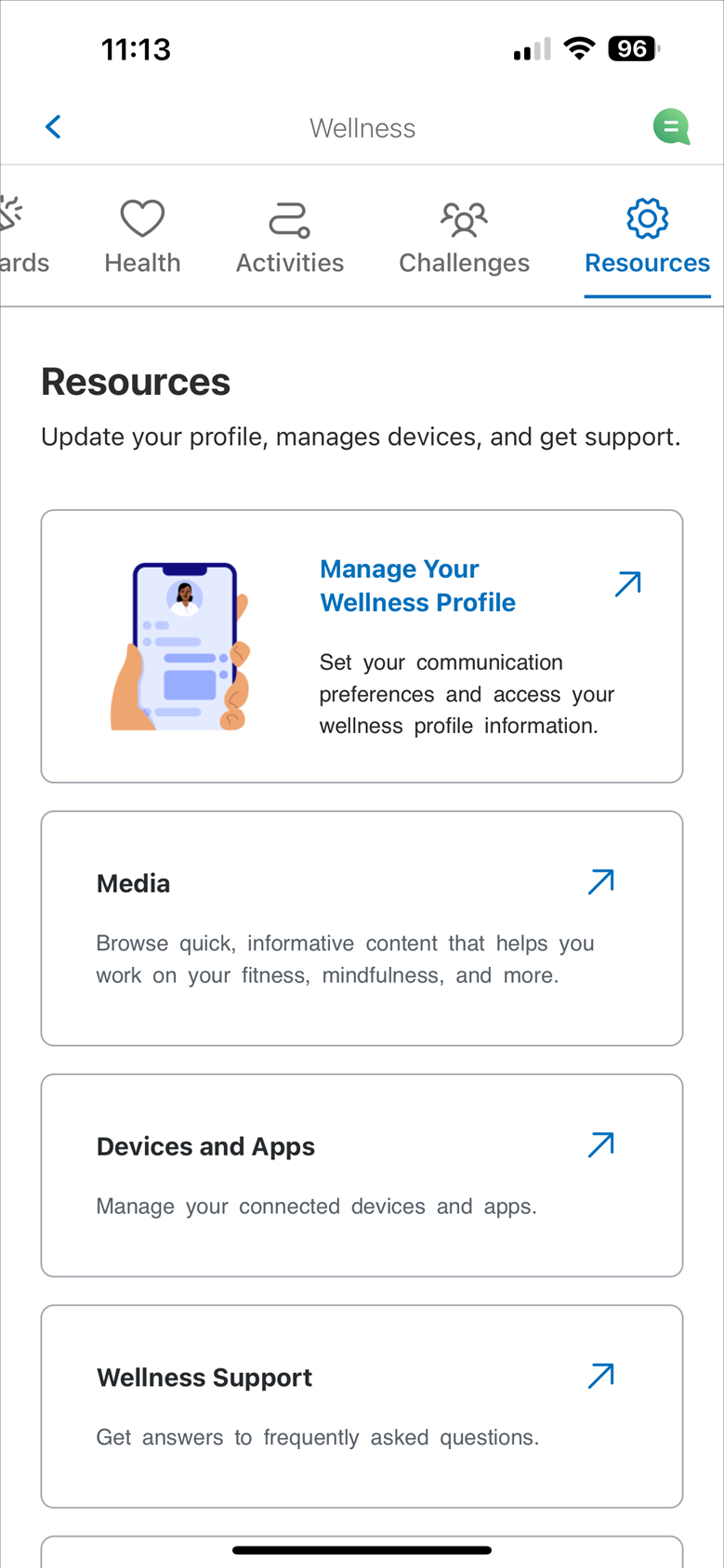Viewport: 724px width, 1568px height.
Task: Open Manage Your Wellness Profile link
Action: tap(417, 585)
